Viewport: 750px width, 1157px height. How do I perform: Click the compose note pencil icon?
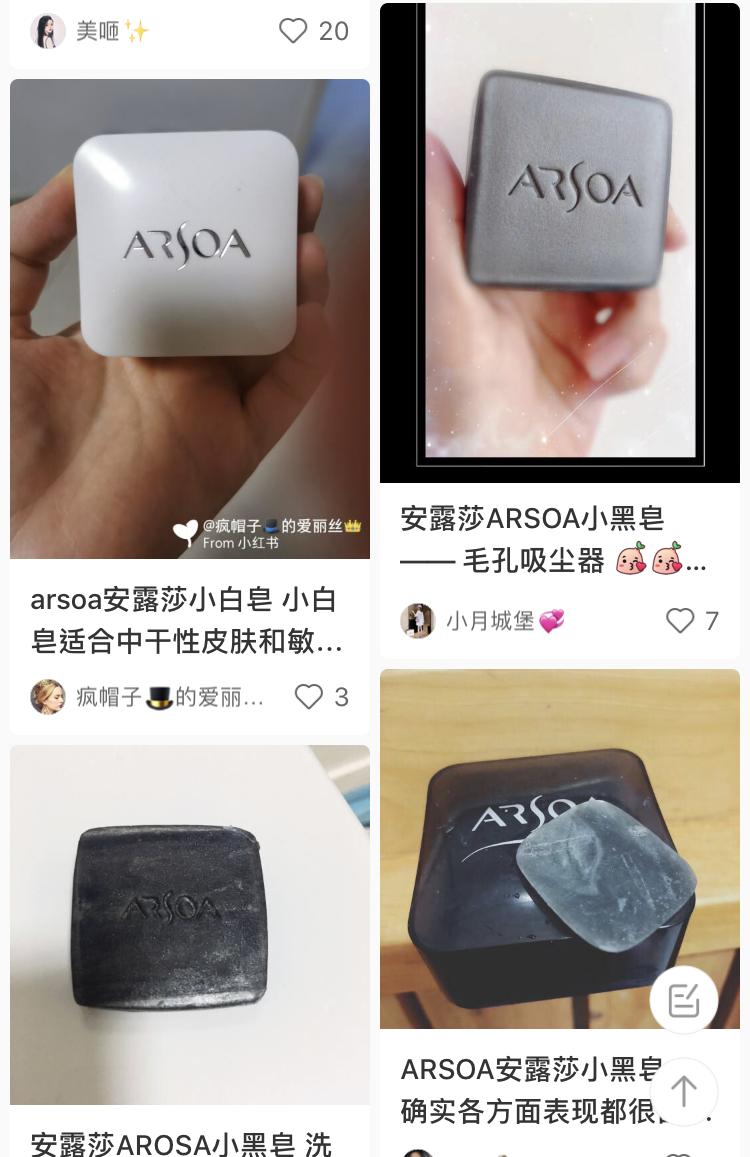pyautogui.click(x=683, y=999)
